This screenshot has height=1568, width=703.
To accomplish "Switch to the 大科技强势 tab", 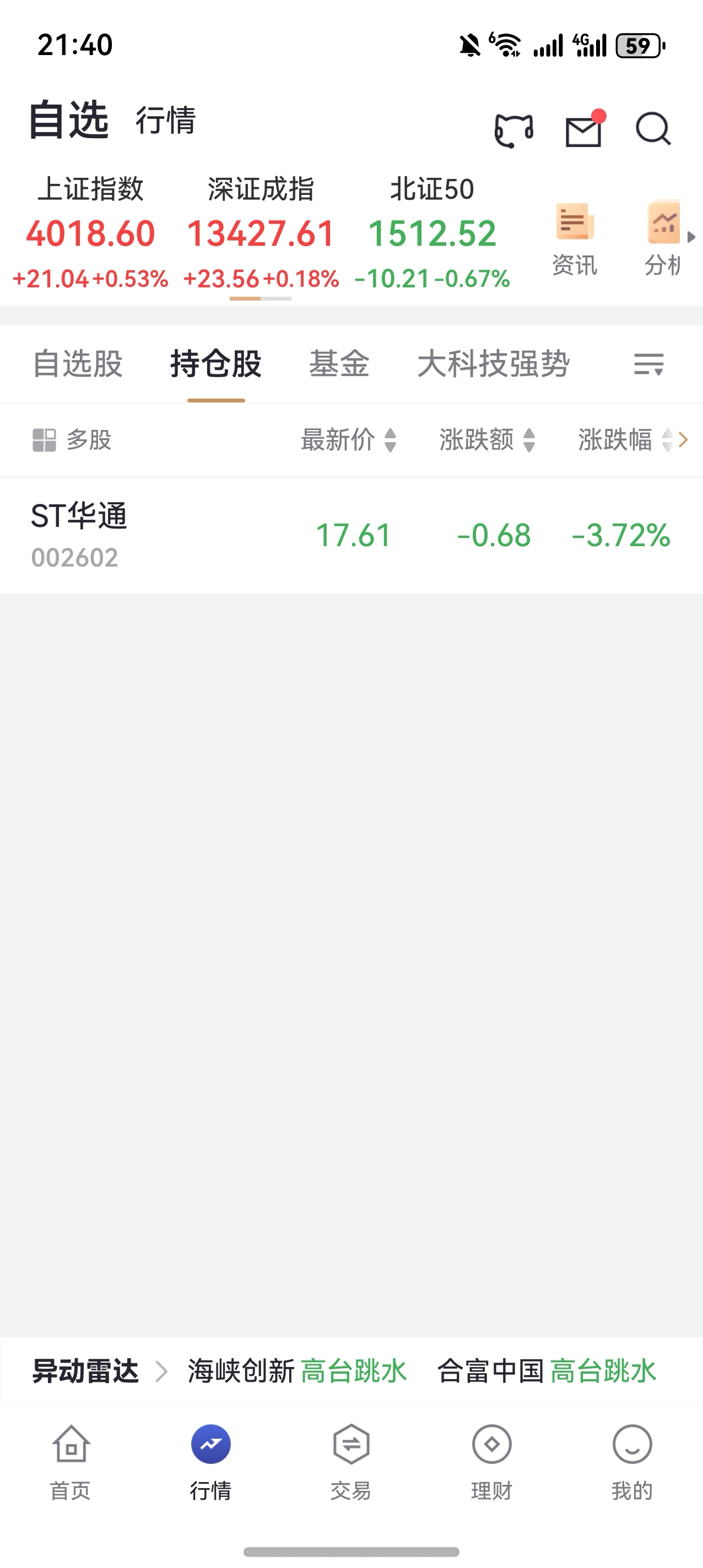I will point(493,363).
